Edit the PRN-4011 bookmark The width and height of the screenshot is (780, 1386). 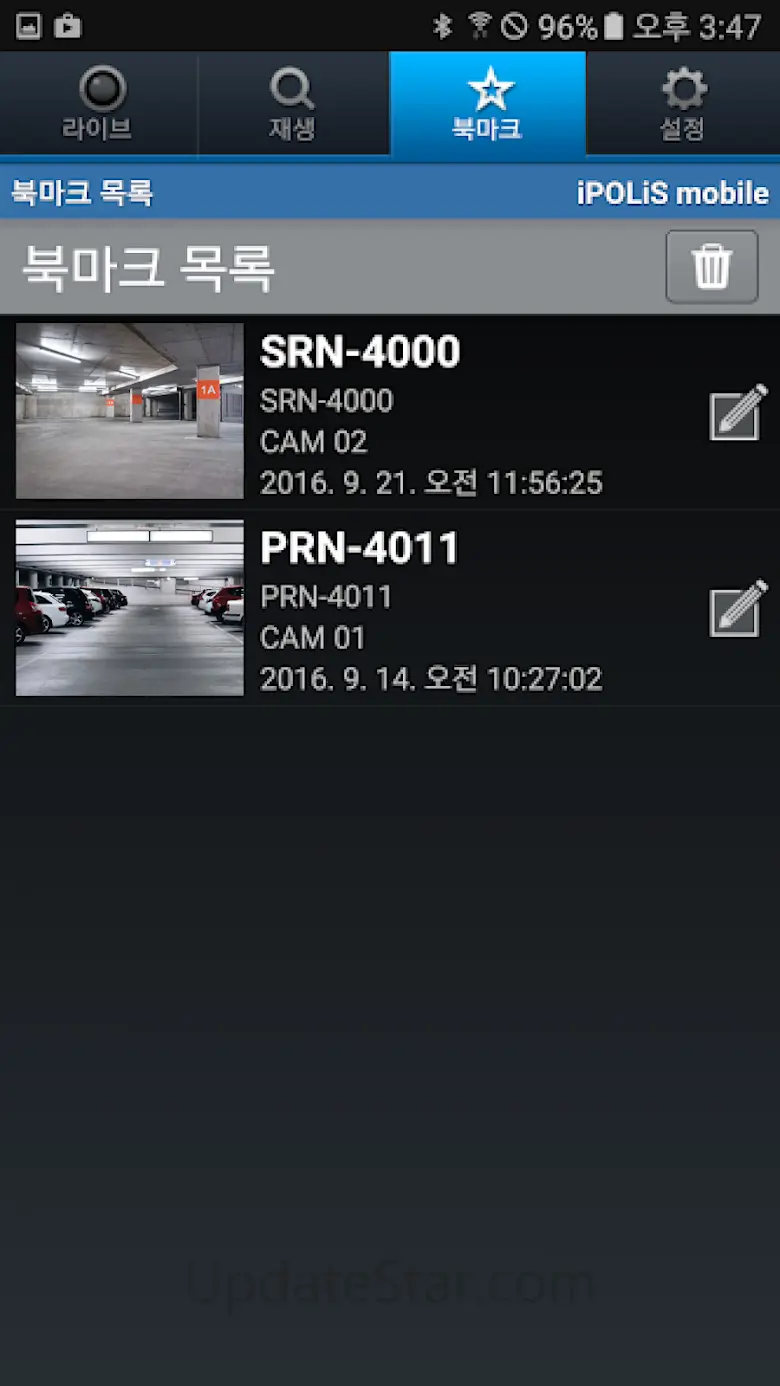(x=738, y=608)
